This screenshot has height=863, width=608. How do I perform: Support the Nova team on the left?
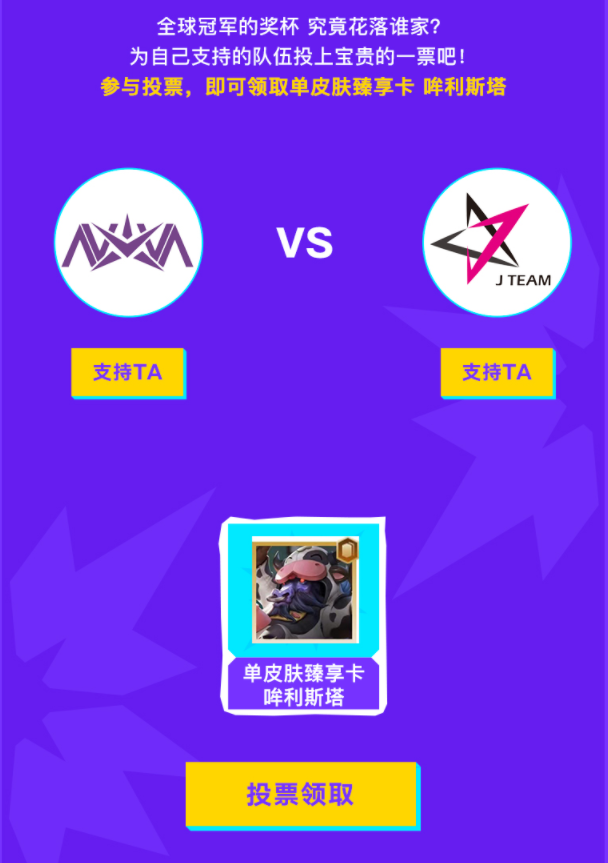pyautogui.click(x=127, y=372)
